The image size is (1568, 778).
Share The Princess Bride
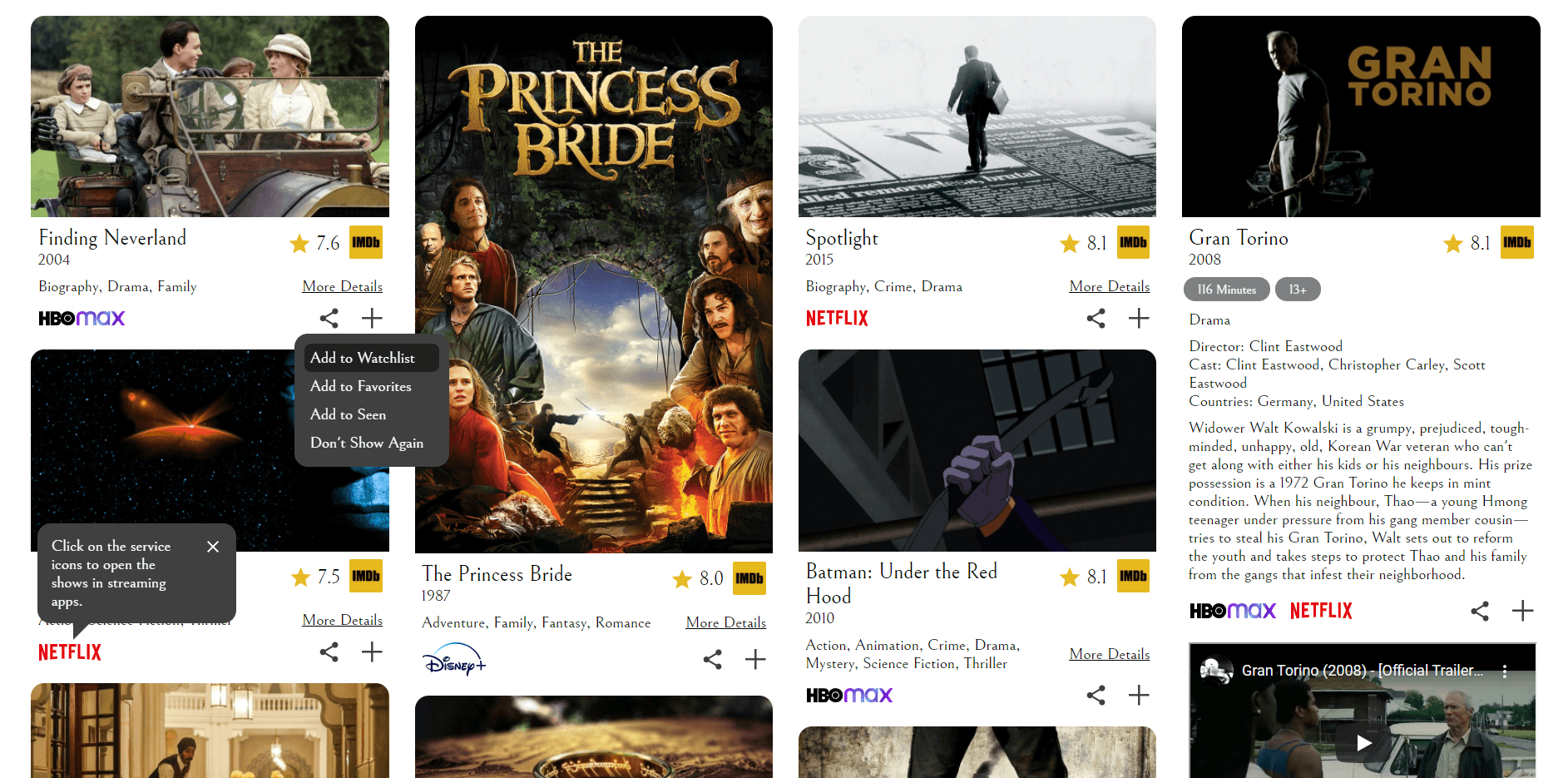[x=713, y=660]
